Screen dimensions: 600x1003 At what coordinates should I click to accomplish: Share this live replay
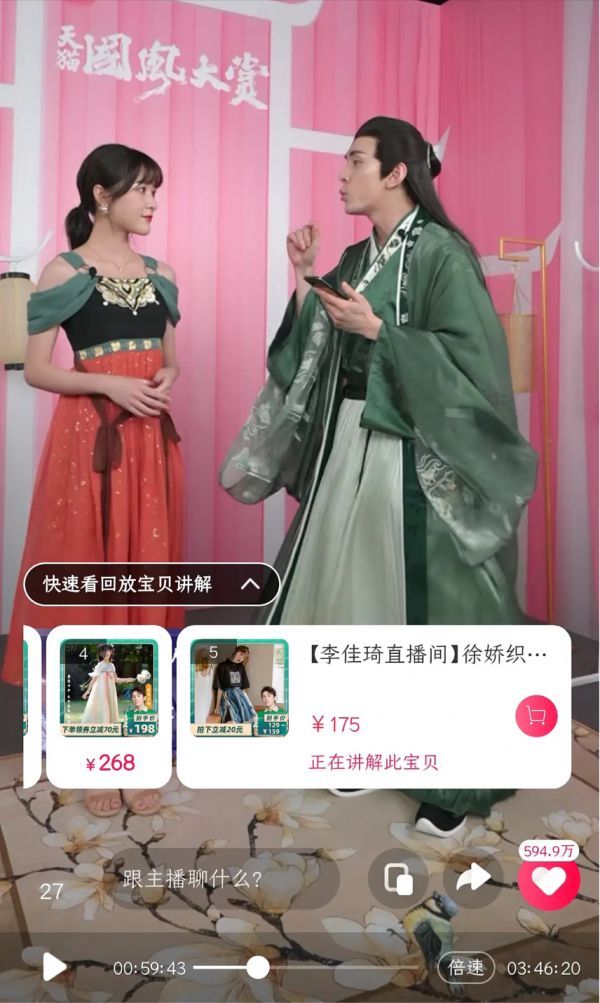(473, 878)
